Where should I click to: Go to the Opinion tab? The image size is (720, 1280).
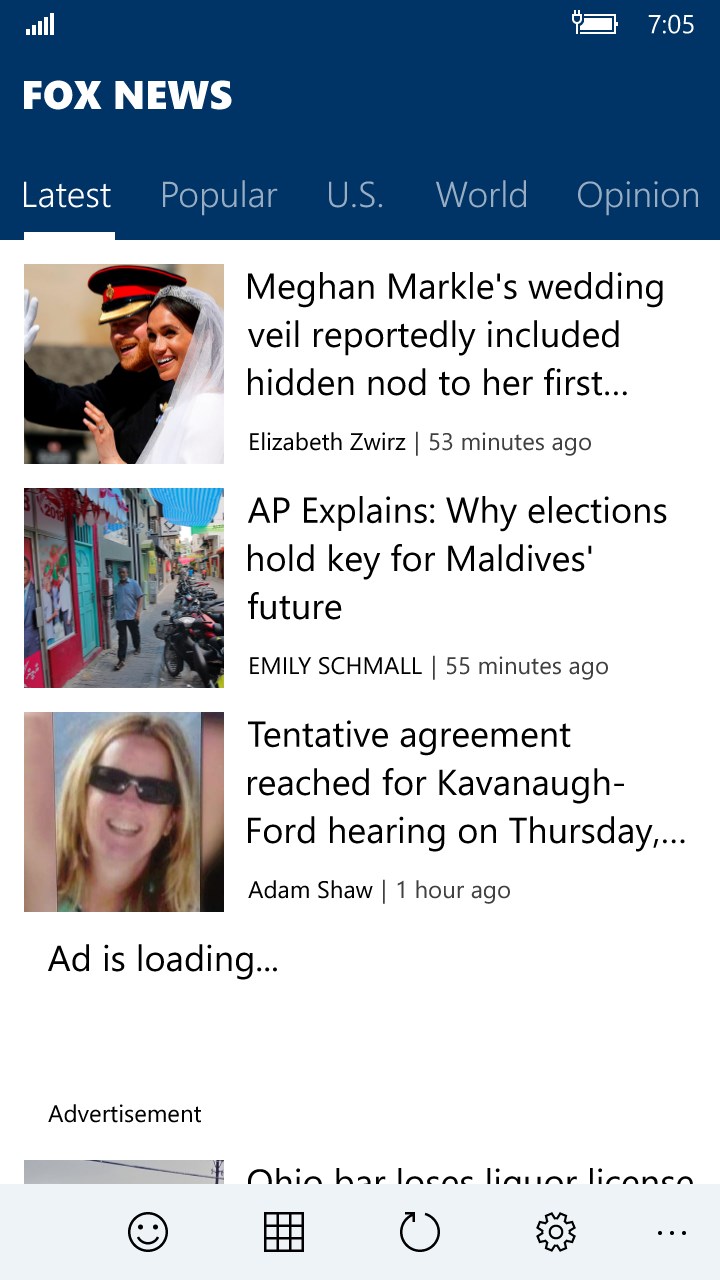(x=638, y=195)
